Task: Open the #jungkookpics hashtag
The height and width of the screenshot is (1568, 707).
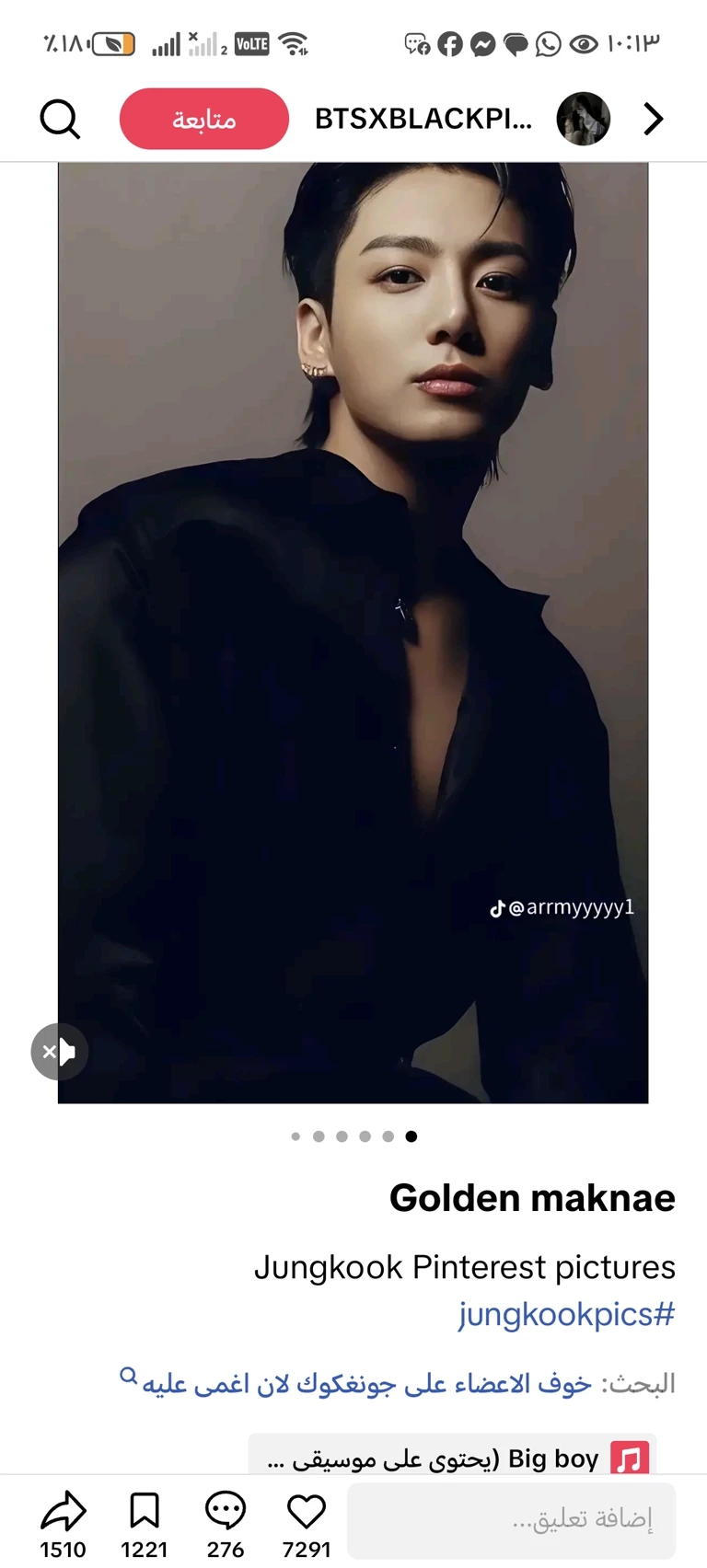Action: [566, 1314]
